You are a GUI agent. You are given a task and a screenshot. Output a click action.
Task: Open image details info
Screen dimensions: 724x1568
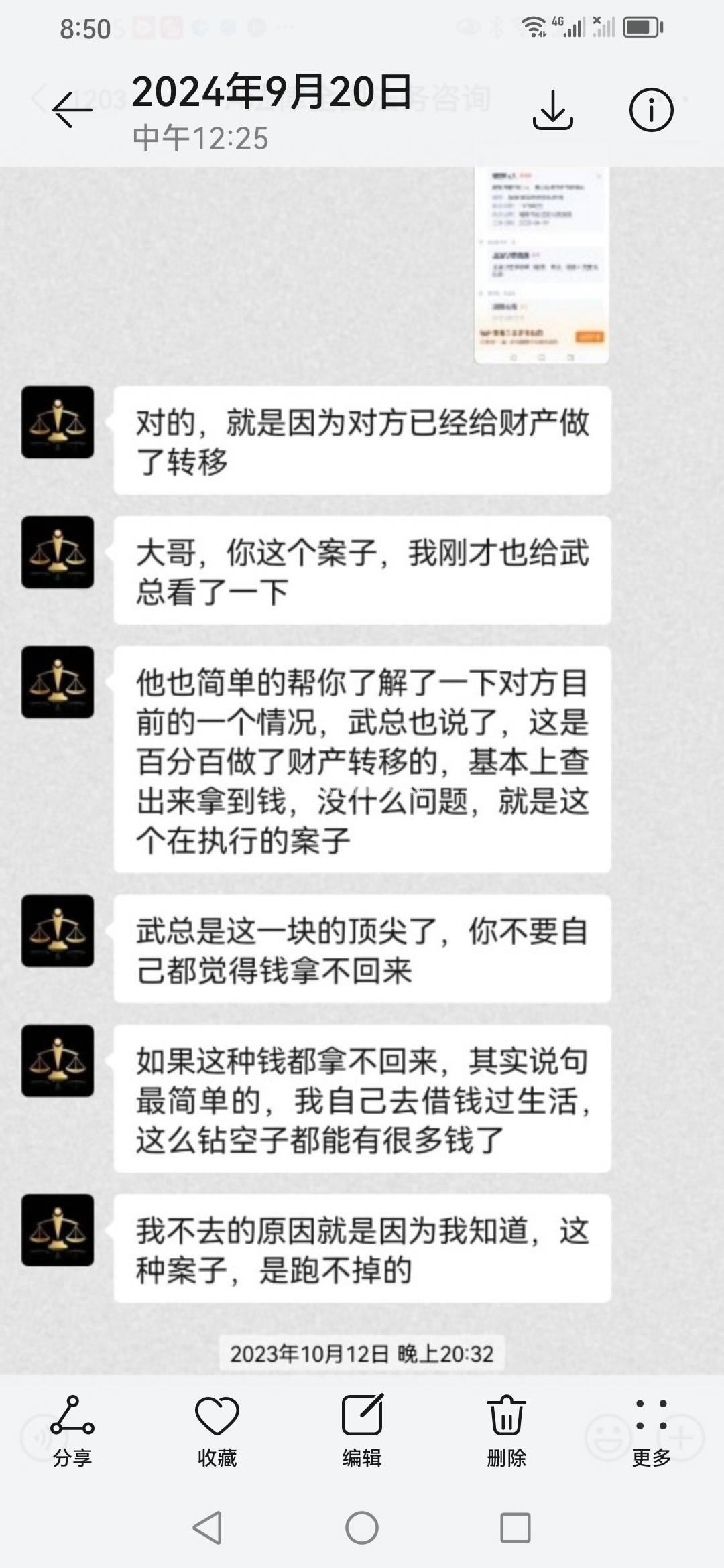[x=651, y=109]
